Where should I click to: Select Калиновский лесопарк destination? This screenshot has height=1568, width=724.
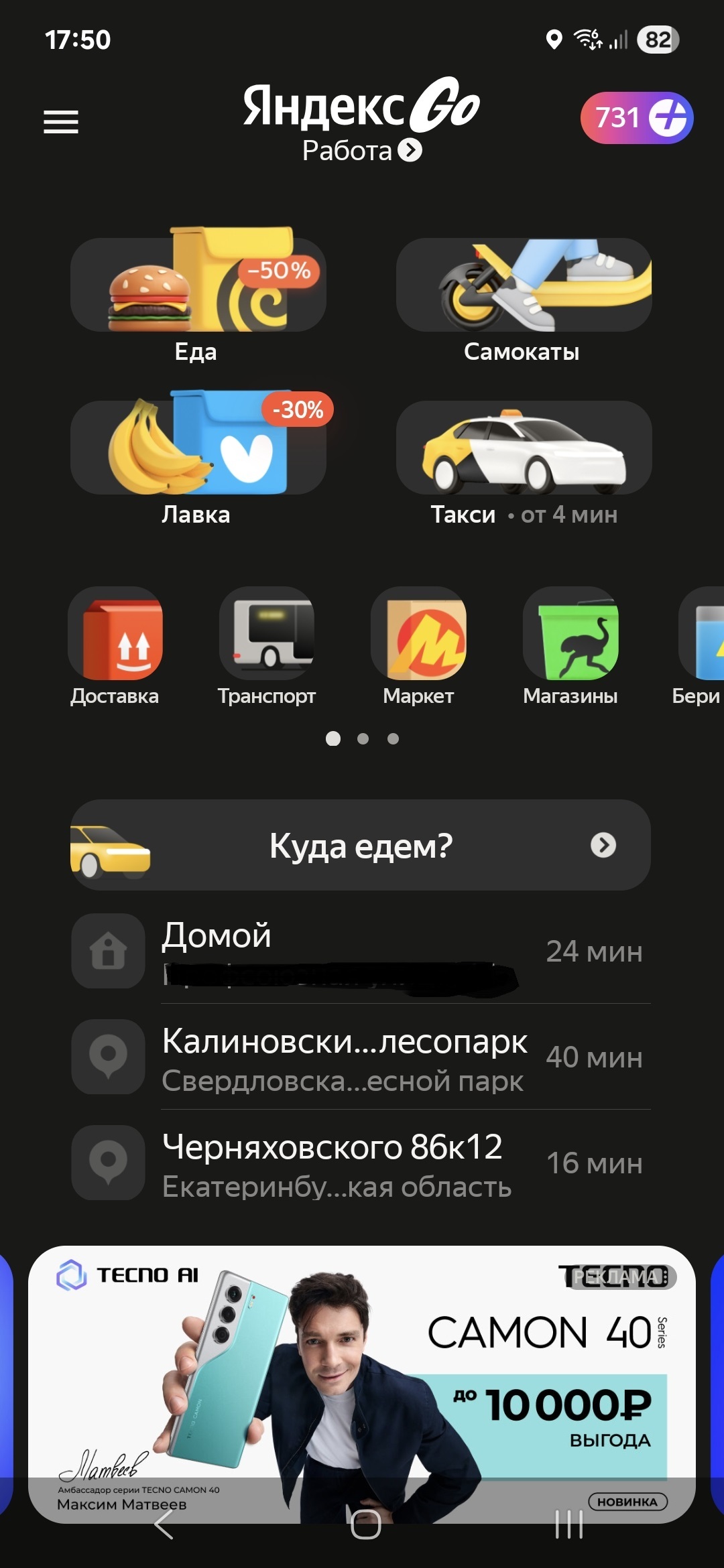click(x=361, y=1057)
